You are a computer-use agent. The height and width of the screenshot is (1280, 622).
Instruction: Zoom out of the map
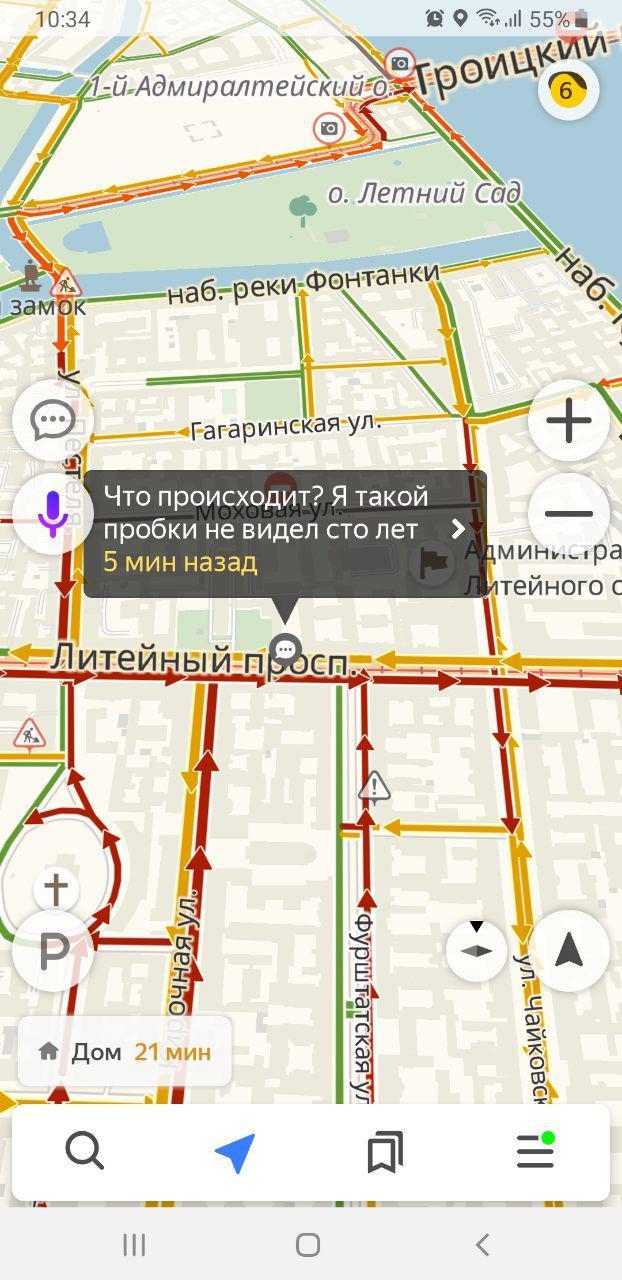click(x=568, y=514)
